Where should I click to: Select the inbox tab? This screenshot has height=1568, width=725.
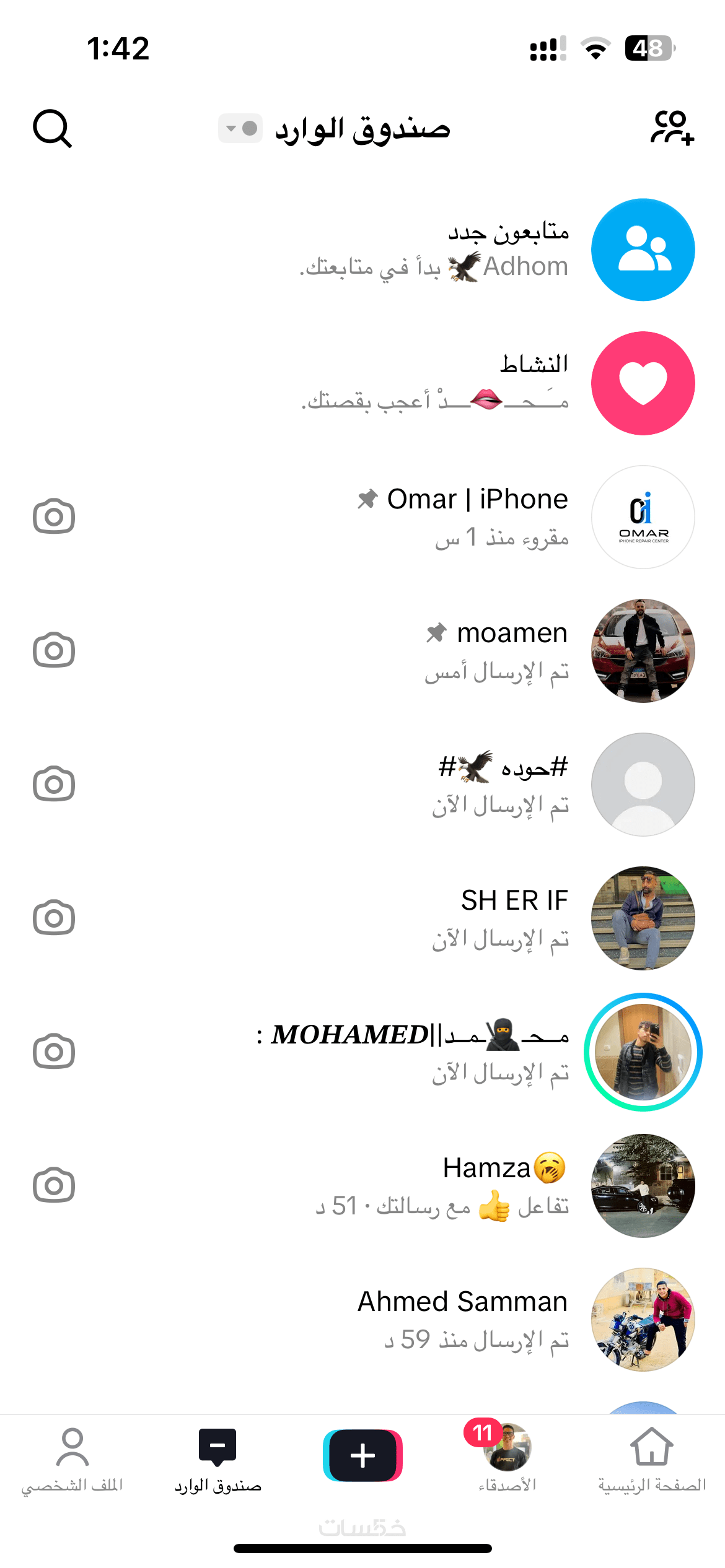pyautogui.click(x=217, y=1458)
